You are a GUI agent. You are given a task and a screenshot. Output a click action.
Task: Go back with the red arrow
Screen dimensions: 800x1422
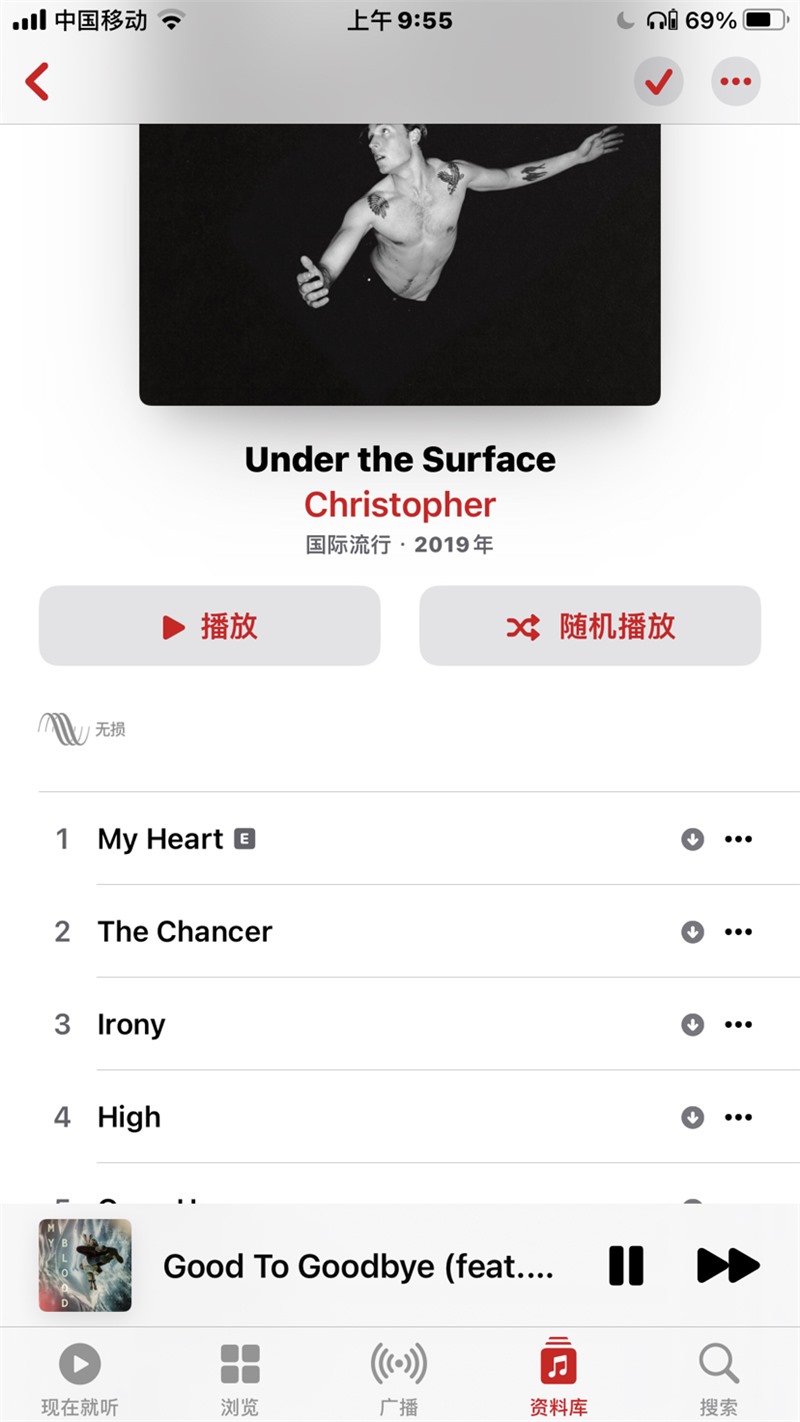point(38,82)
